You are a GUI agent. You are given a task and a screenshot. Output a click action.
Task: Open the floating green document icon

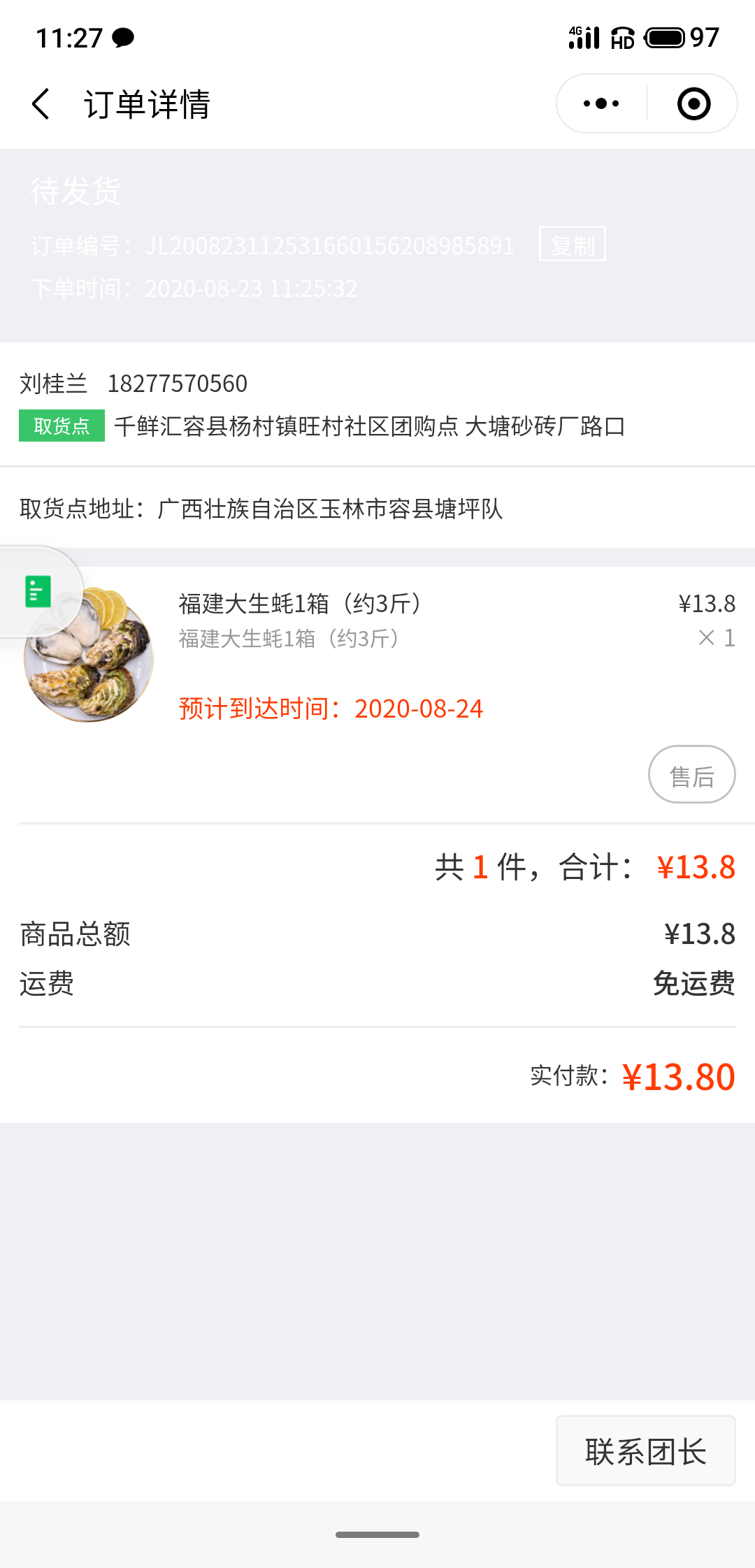[x=38, y=591]
